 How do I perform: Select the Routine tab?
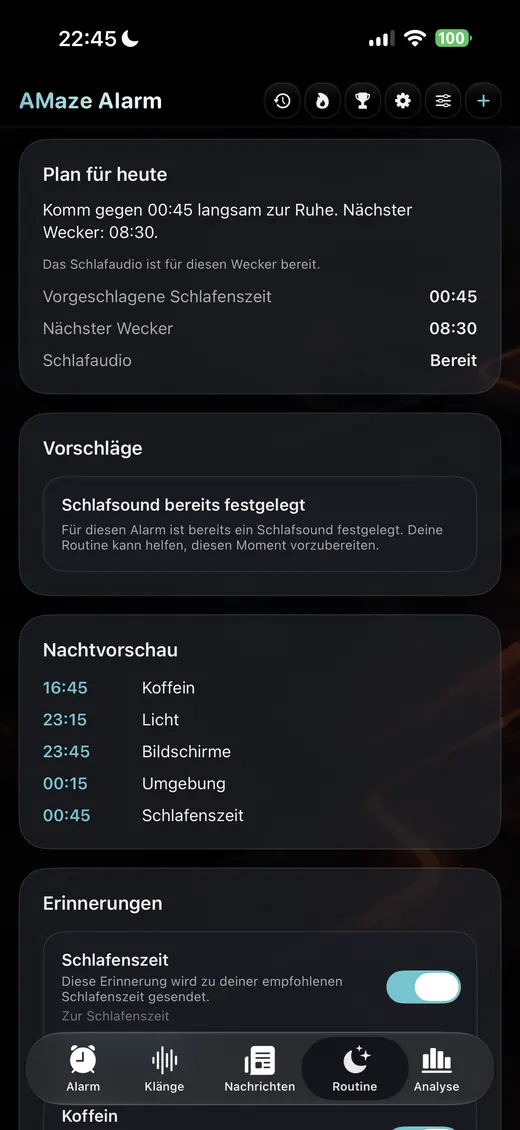[x=354, y=1069]
